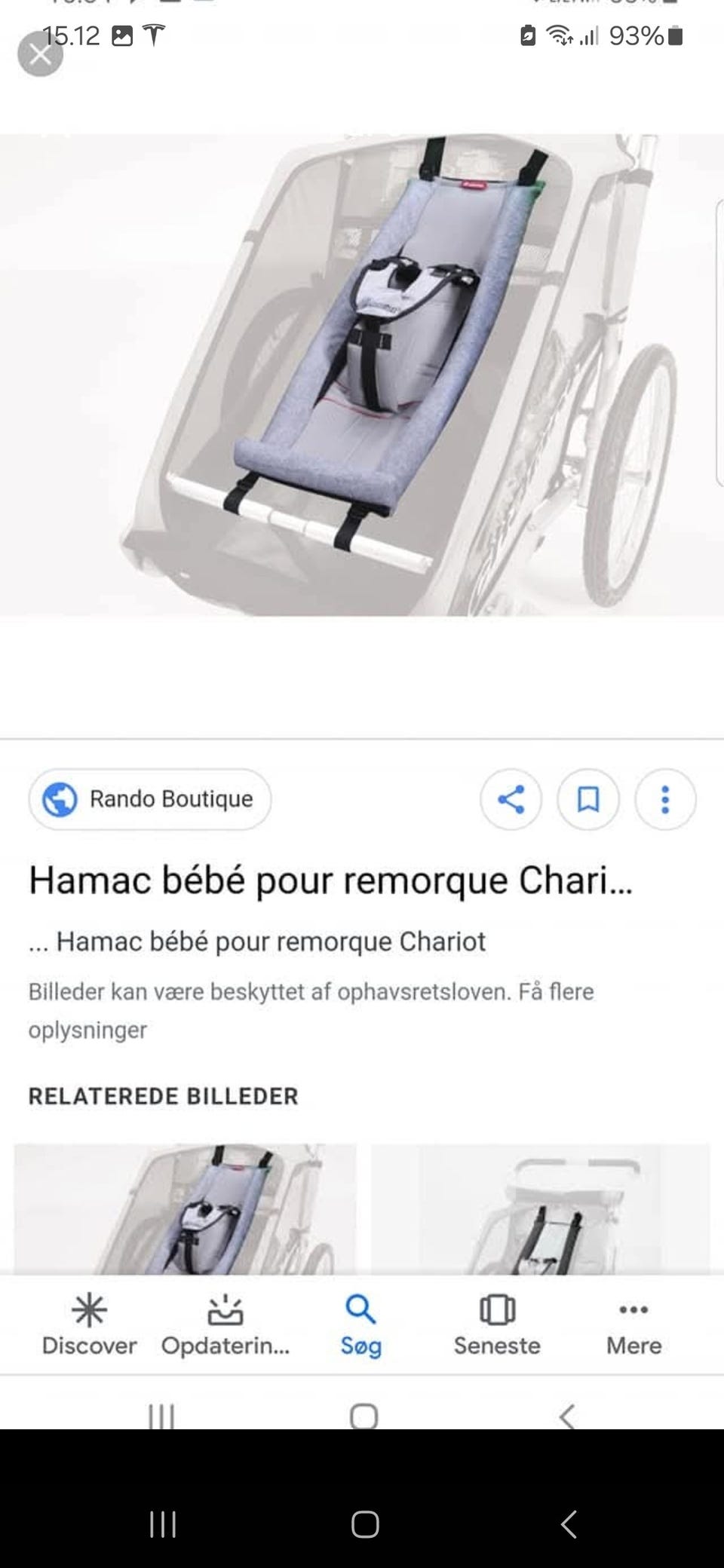Go back with the system back button
The image size is (724, 1568).
coord(569,1524)
